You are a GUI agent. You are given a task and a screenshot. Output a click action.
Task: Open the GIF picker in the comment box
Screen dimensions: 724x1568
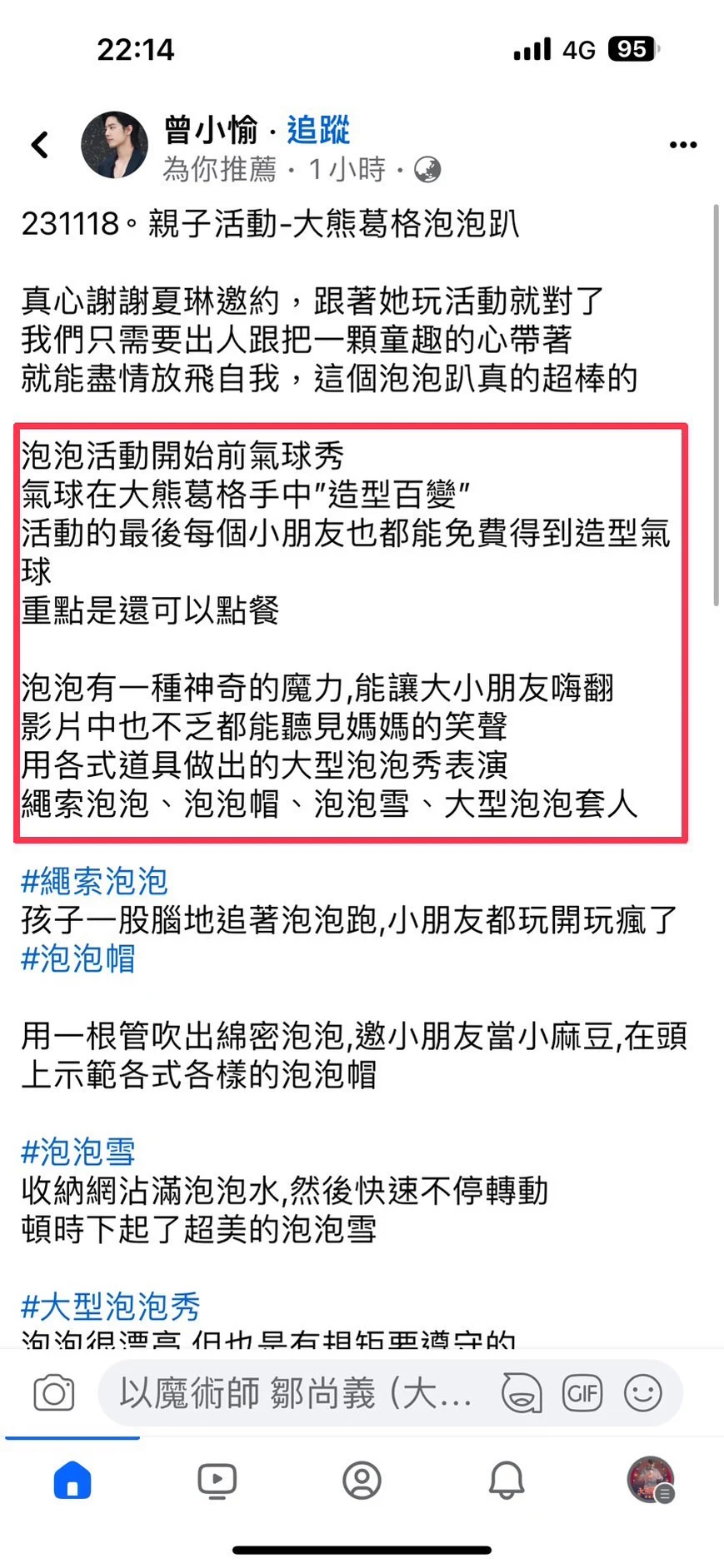[582, 1393]
